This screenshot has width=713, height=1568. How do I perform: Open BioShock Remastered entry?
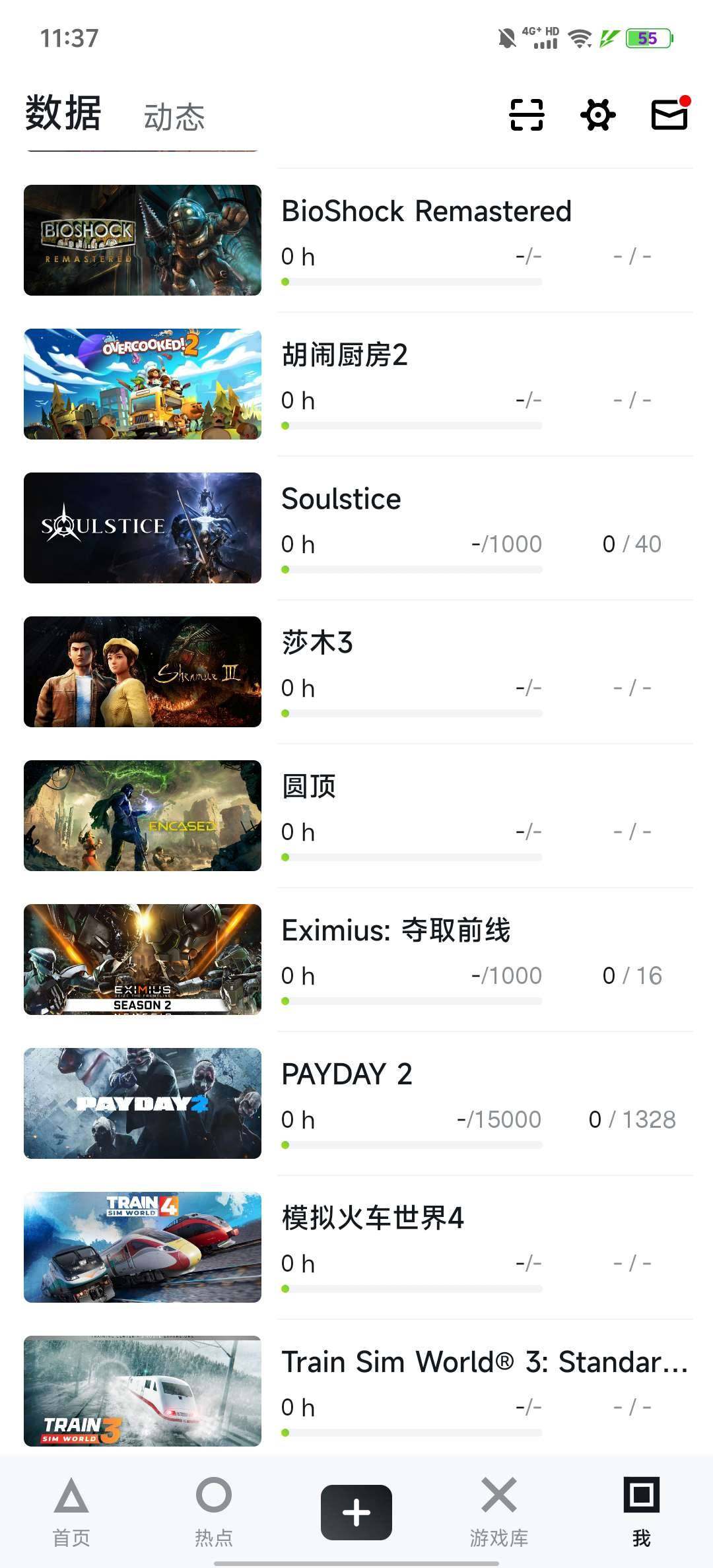tap(426, 210)
